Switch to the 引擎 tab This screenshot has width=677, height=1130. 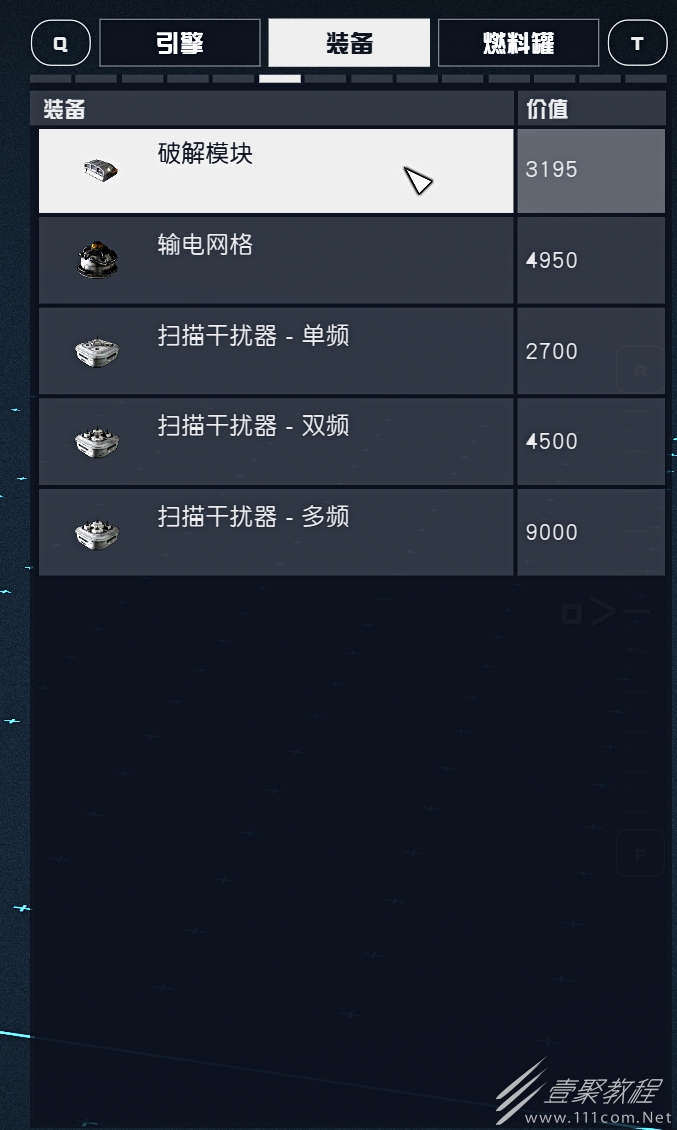[180, 43]
